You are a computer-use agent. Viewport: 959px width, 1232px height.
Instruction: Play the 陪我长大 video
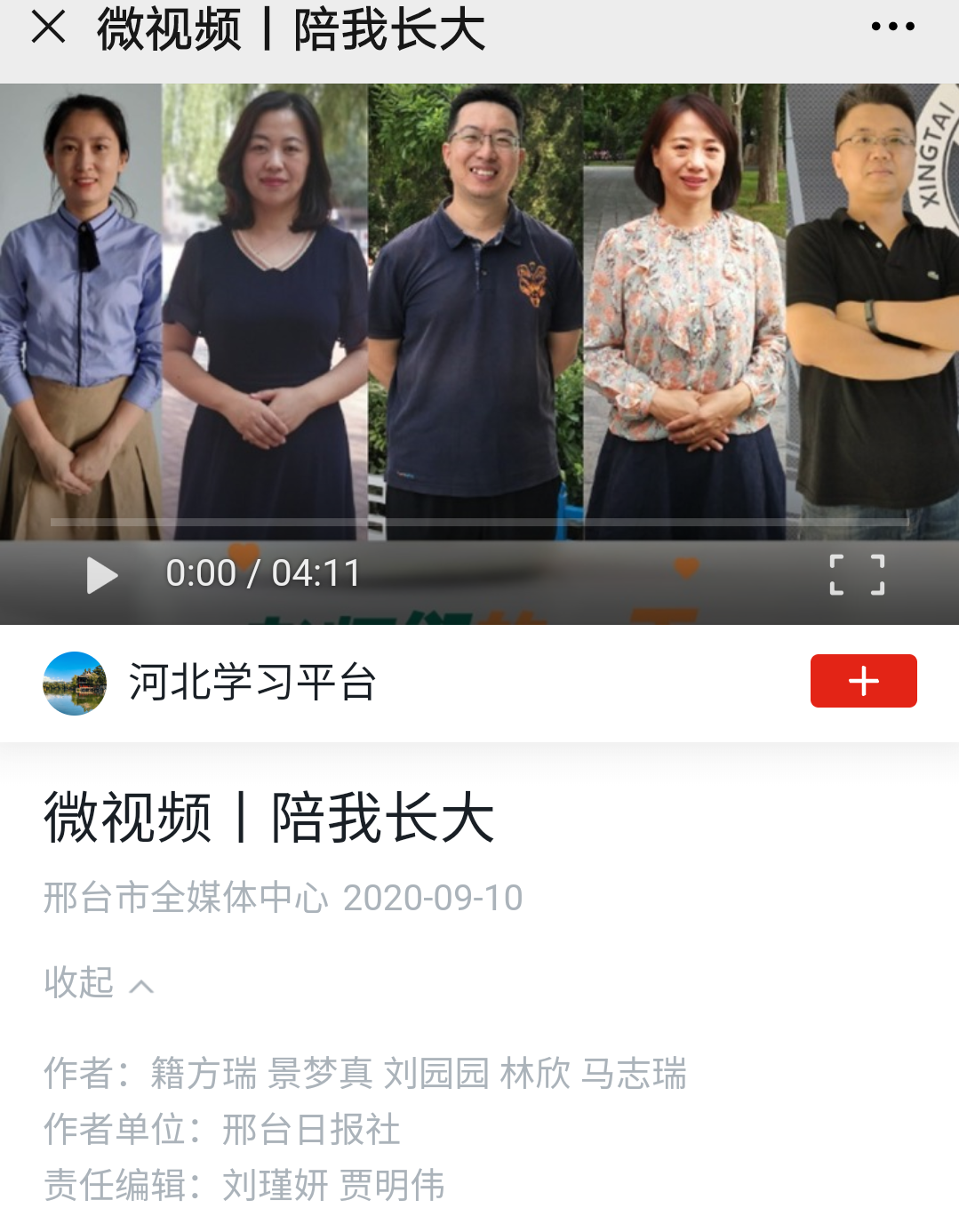tap(102, 575)
